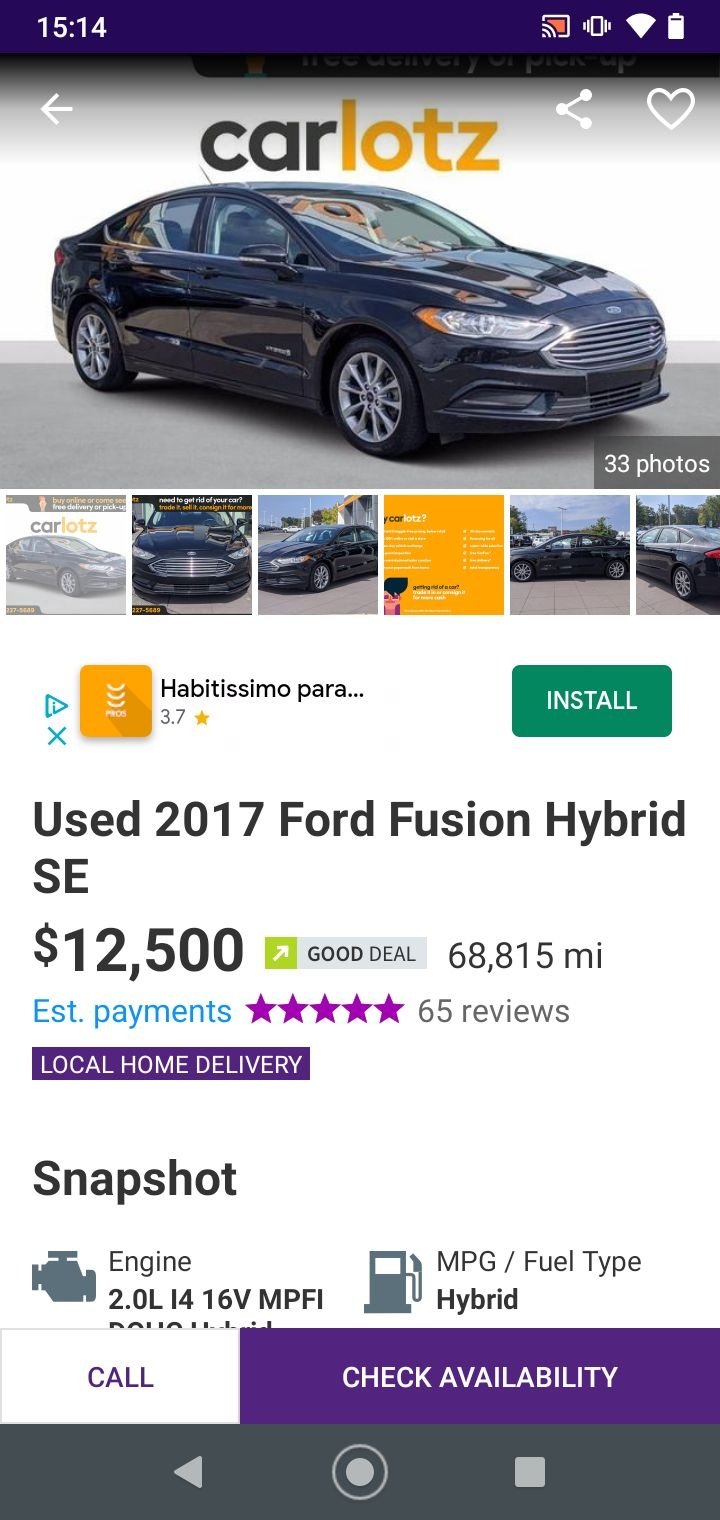The image size is (720, 1520).
Task: Share this Ford Fusion listing
Action: (574, 110)
